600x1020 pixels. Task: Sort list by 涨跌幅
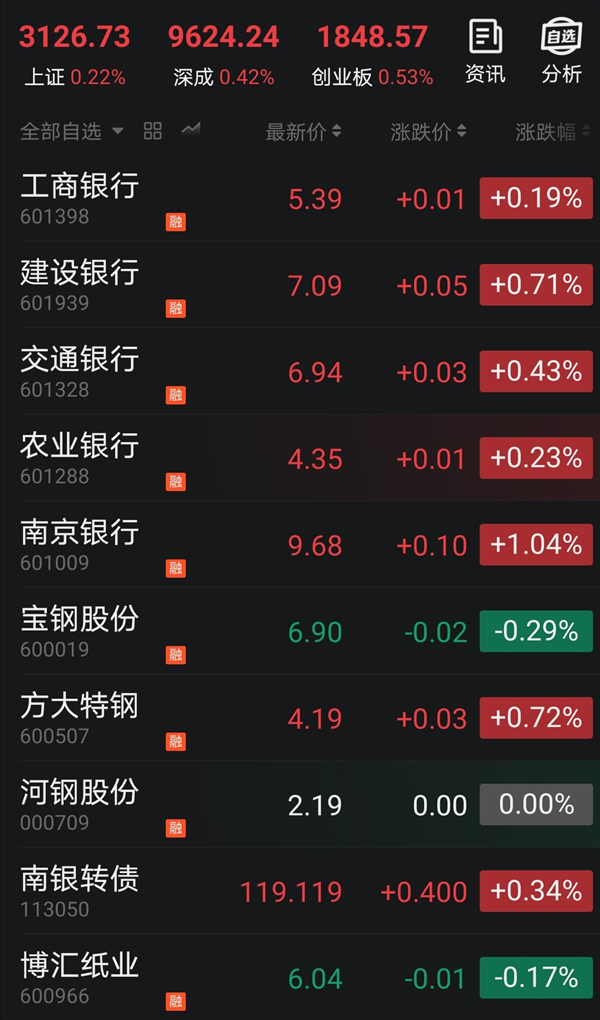point(553,132)
